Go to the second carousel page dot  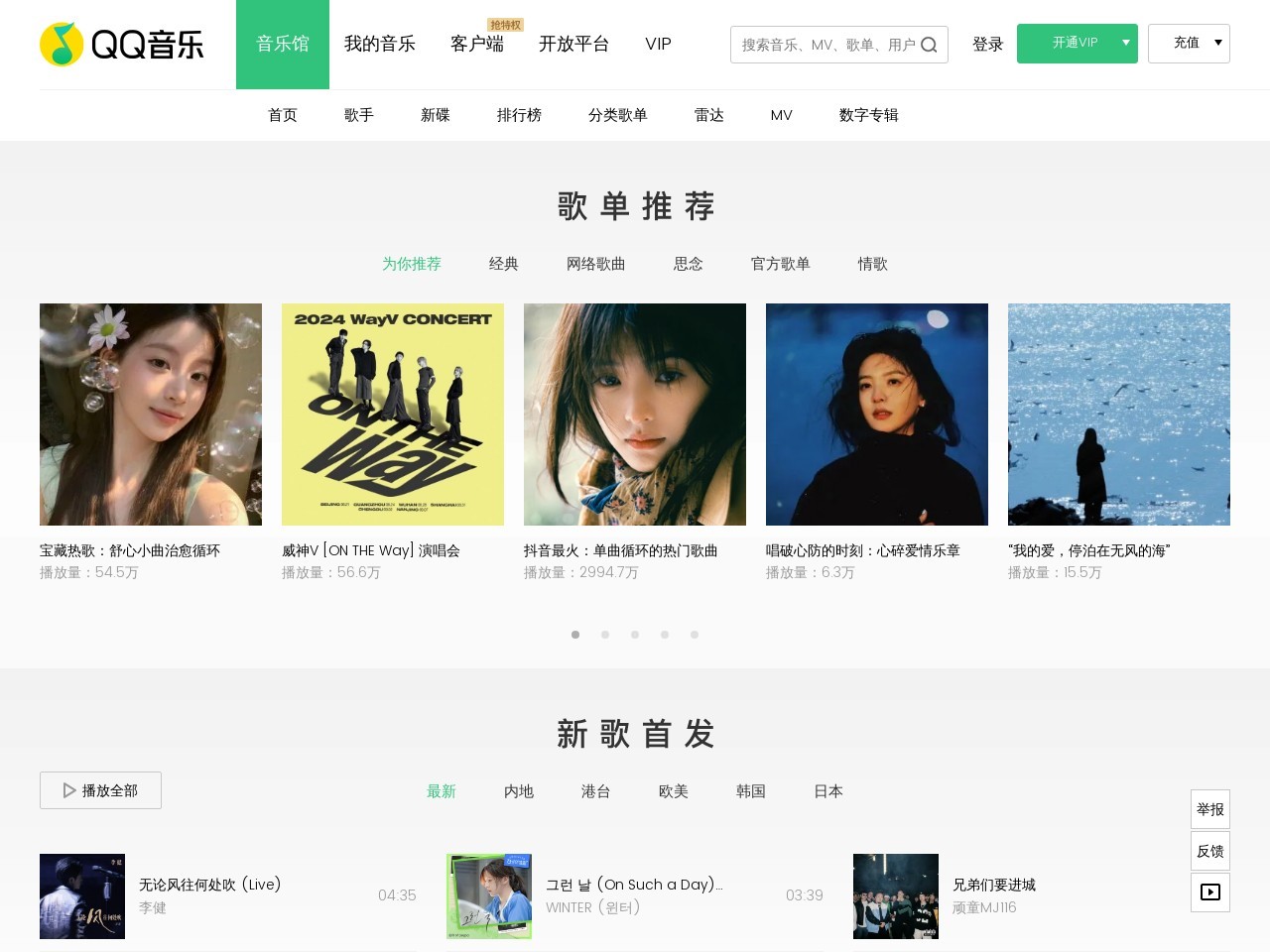coord(605,635)
